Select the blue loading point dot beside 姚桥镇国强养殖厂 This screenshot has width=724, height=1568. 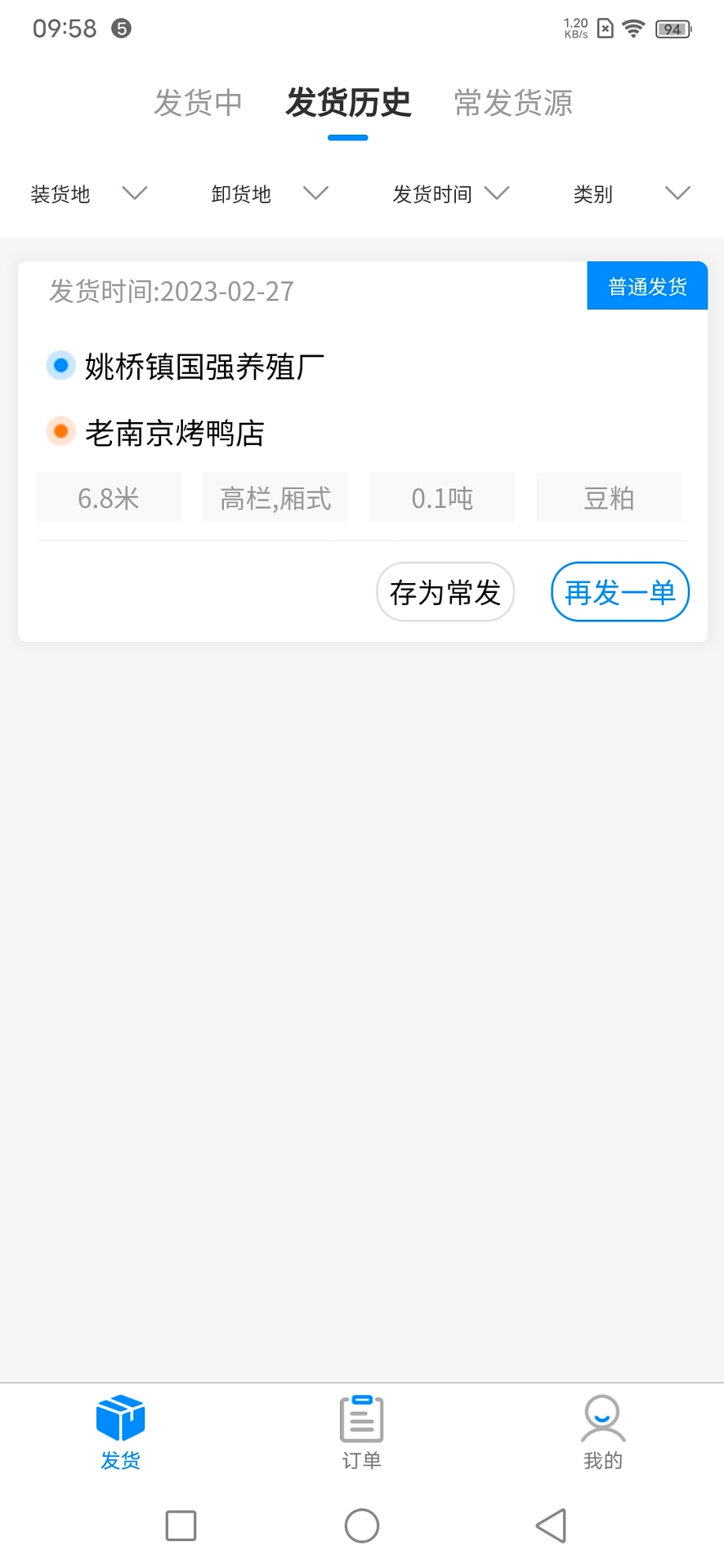60,365
